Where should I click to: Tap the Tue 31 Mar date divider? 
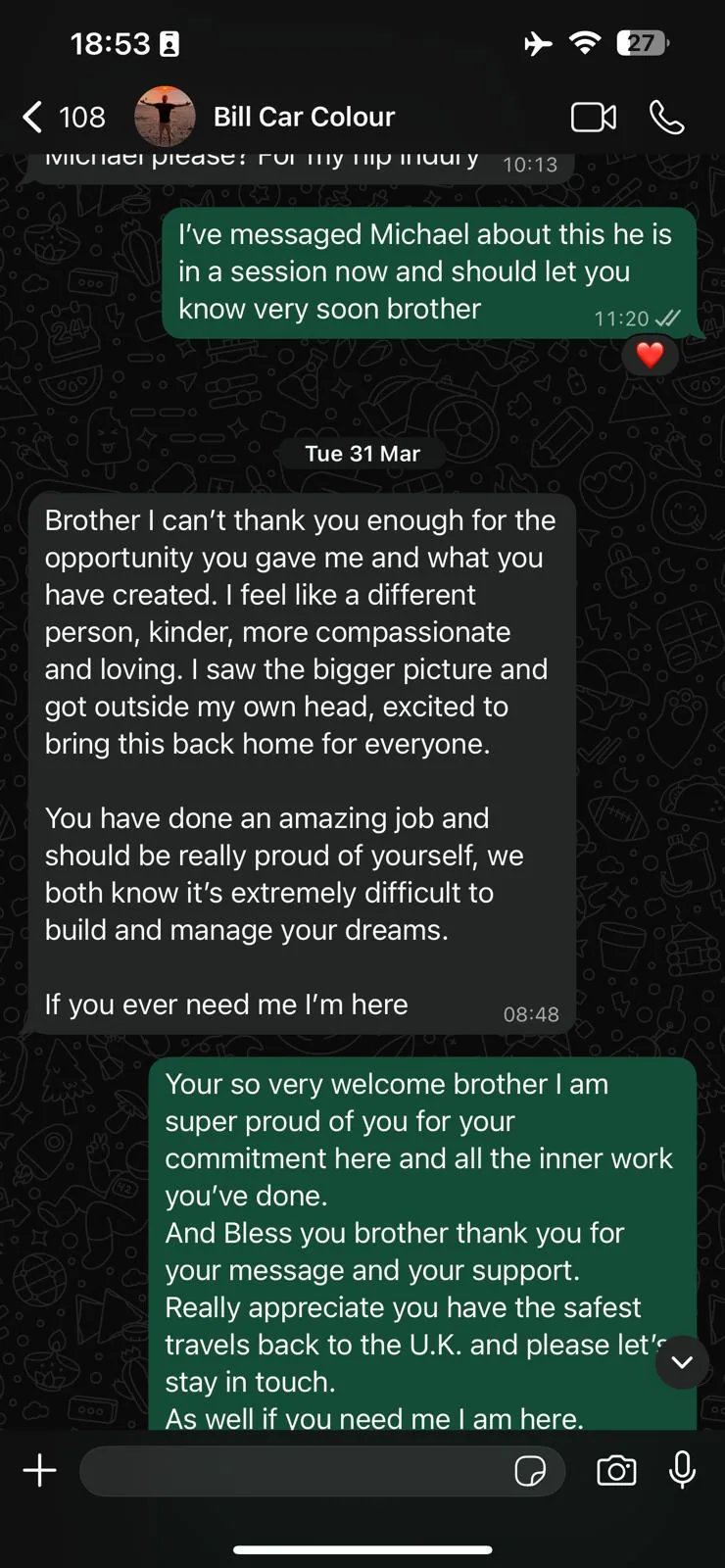[x=362, y=453]
